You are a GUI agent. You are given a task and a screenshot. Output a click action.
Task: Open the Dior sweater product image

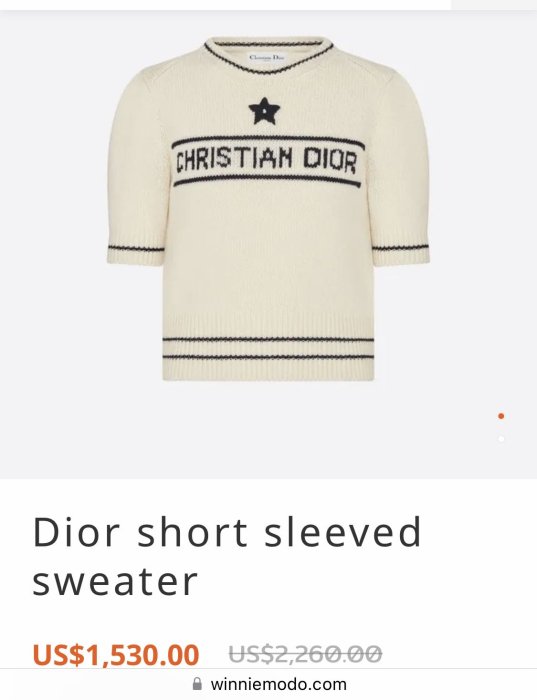(268, 210)
